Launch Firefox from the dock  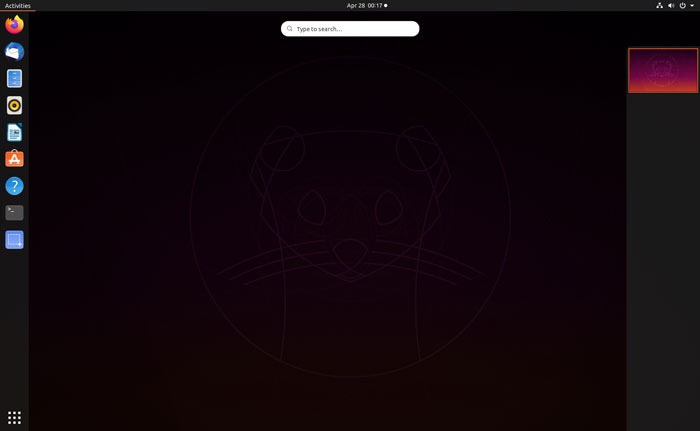14,25
